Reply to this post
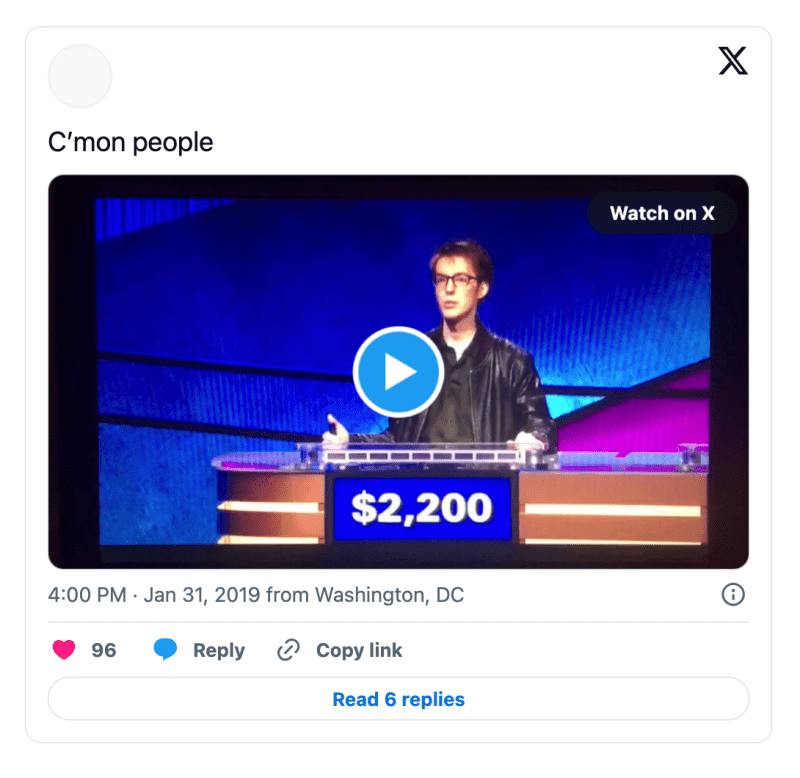Viewport: 800px width, 778px height. 200,650
